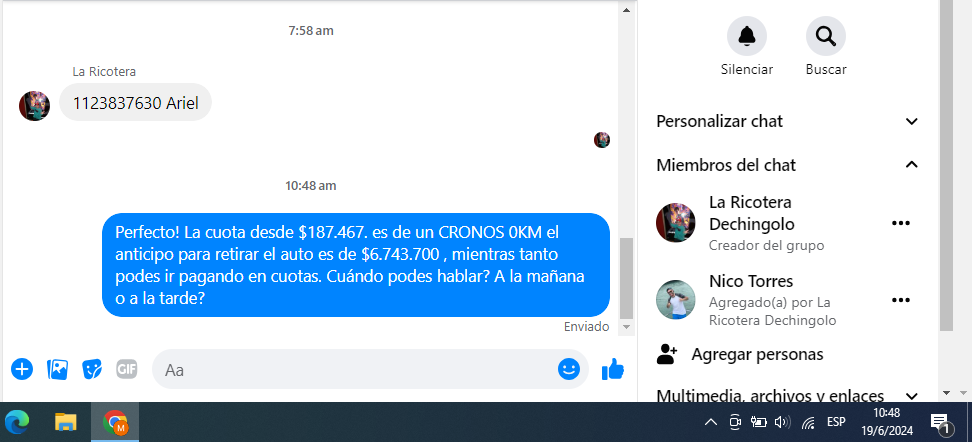The width and height of the screenshot is (972, 442).
Task: Mute the conversation with Silenciar bell
Action: (x=746, y=37)
